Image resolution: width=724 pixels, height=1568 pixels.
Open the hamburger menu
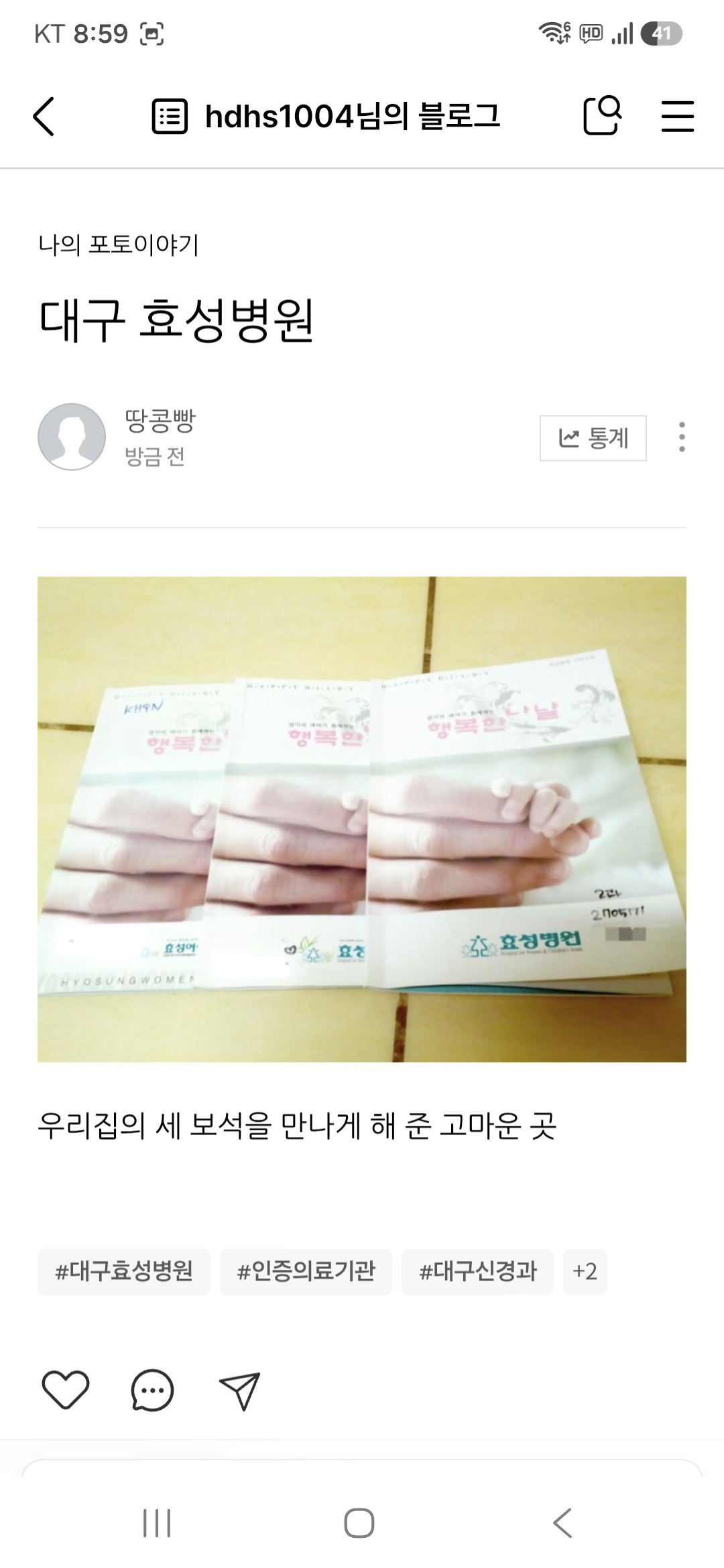coord(677,116)
